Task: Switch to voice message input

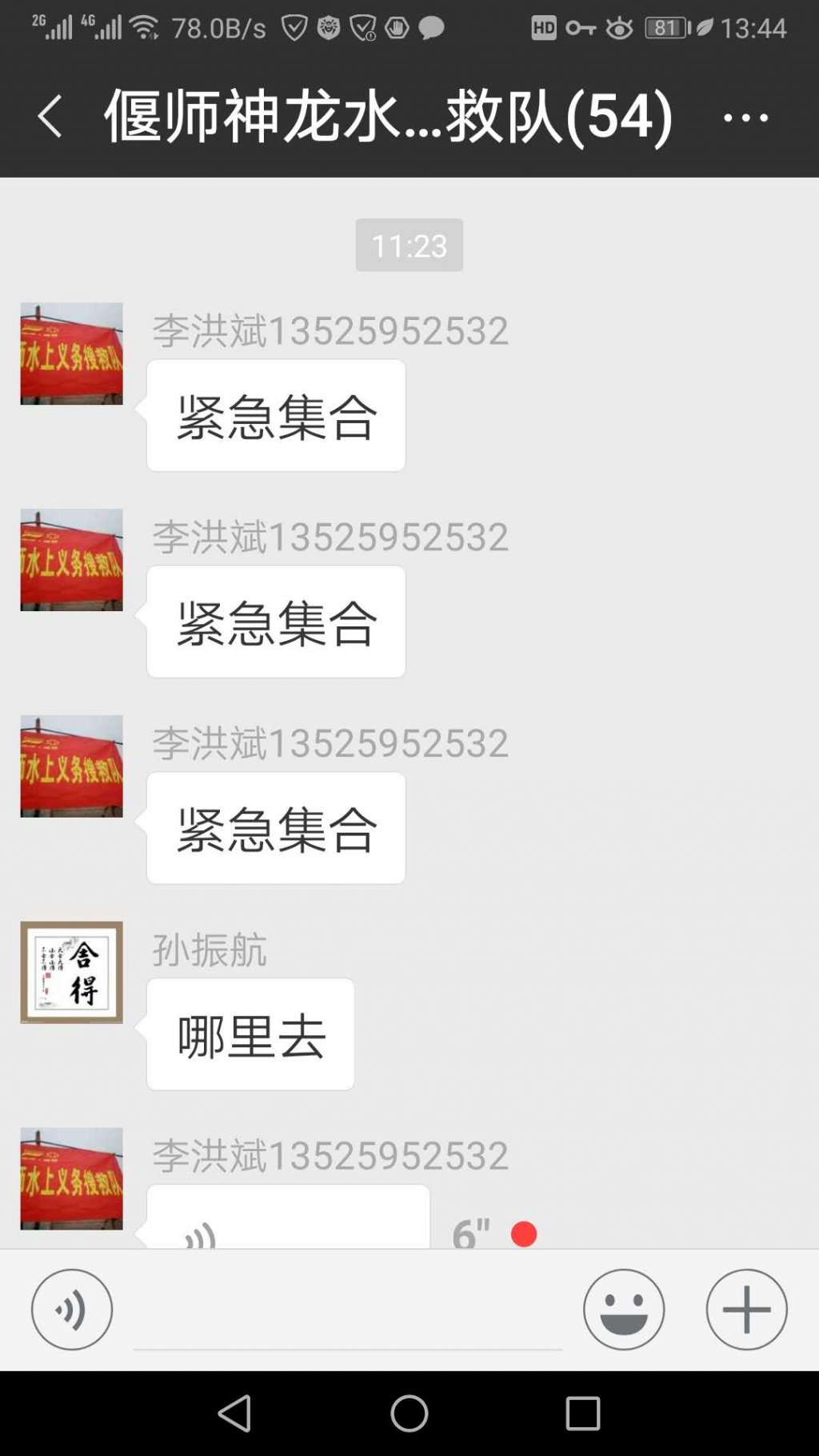Action: coord(72,1310)
